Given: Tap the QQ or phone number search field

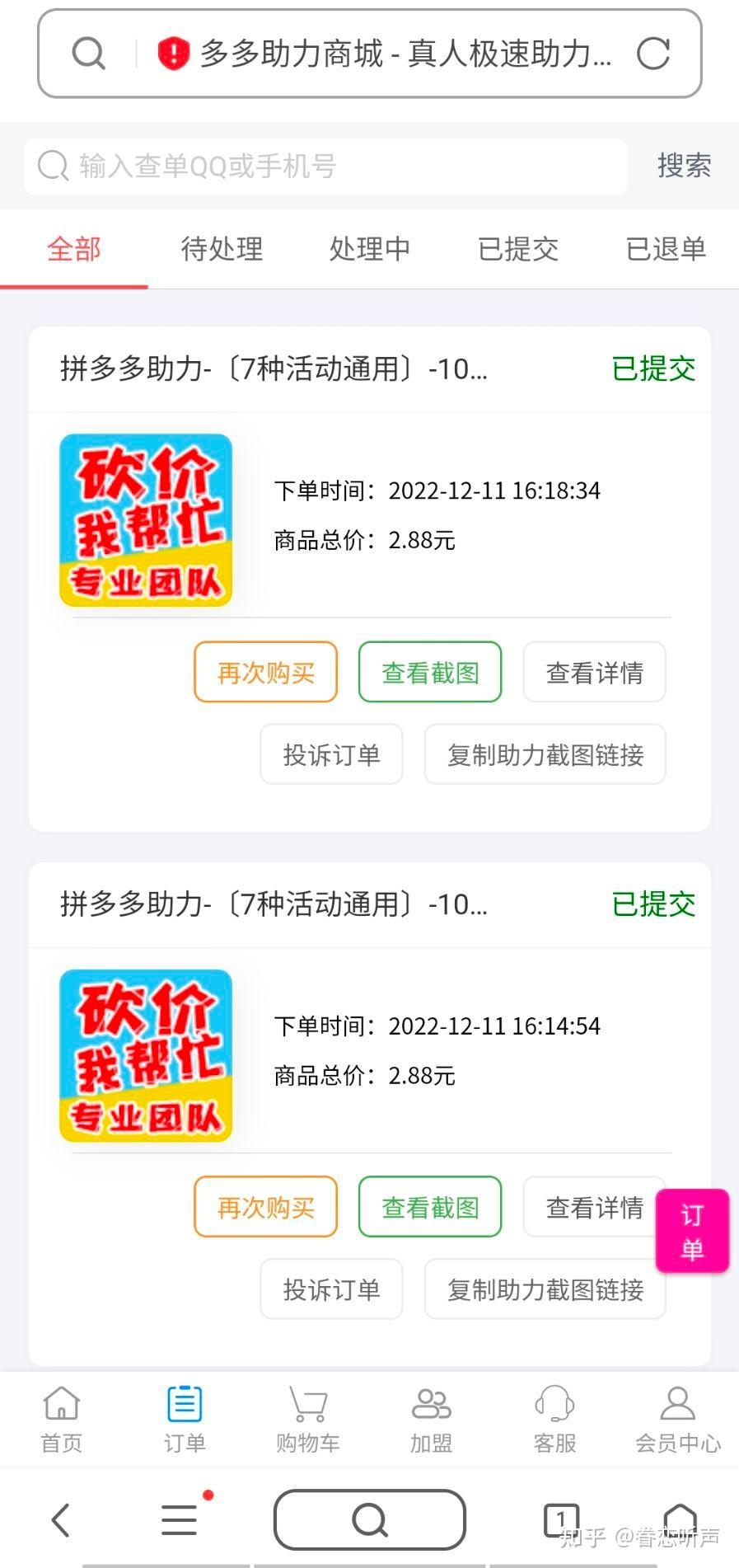Looking at the screenshot, I should coord(325,167).
